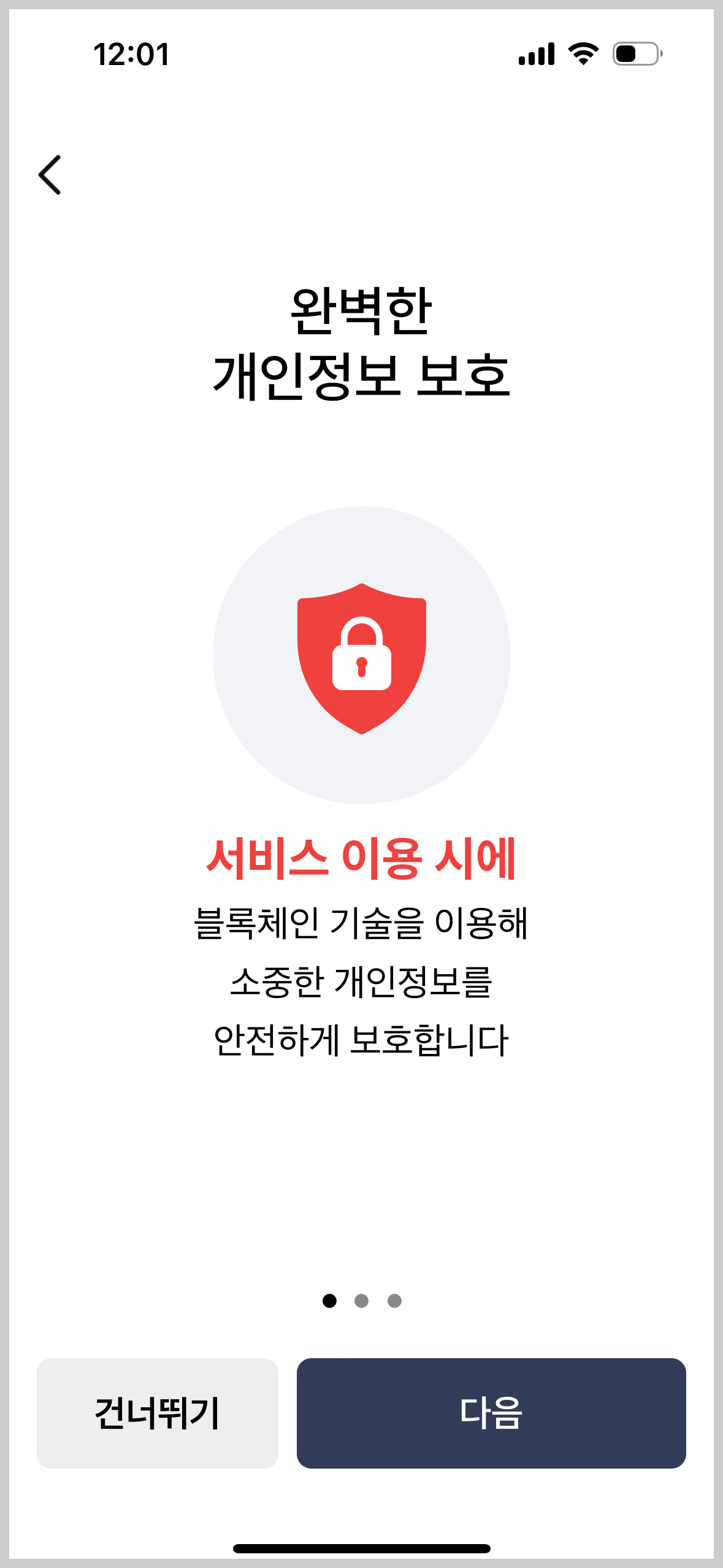Tap the home indicator bar at bottom
This screenshot has width=723, height=1568.
(361, 1546)
